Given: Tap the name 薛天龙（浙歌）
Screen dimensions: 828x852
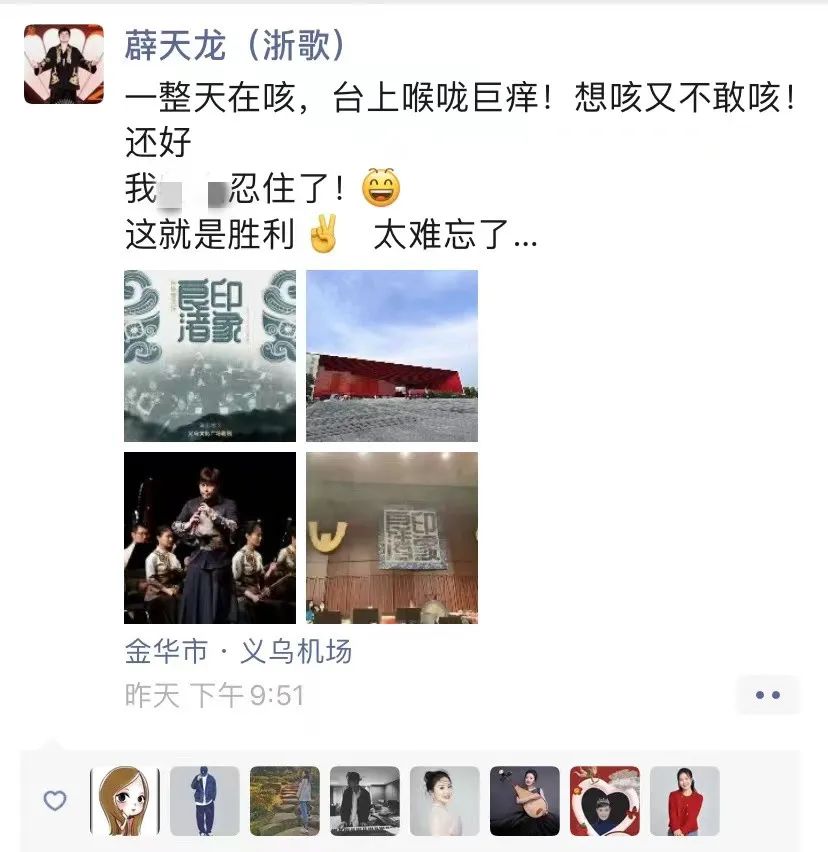Looking at the screenshot, I should (x=236, y=44).
